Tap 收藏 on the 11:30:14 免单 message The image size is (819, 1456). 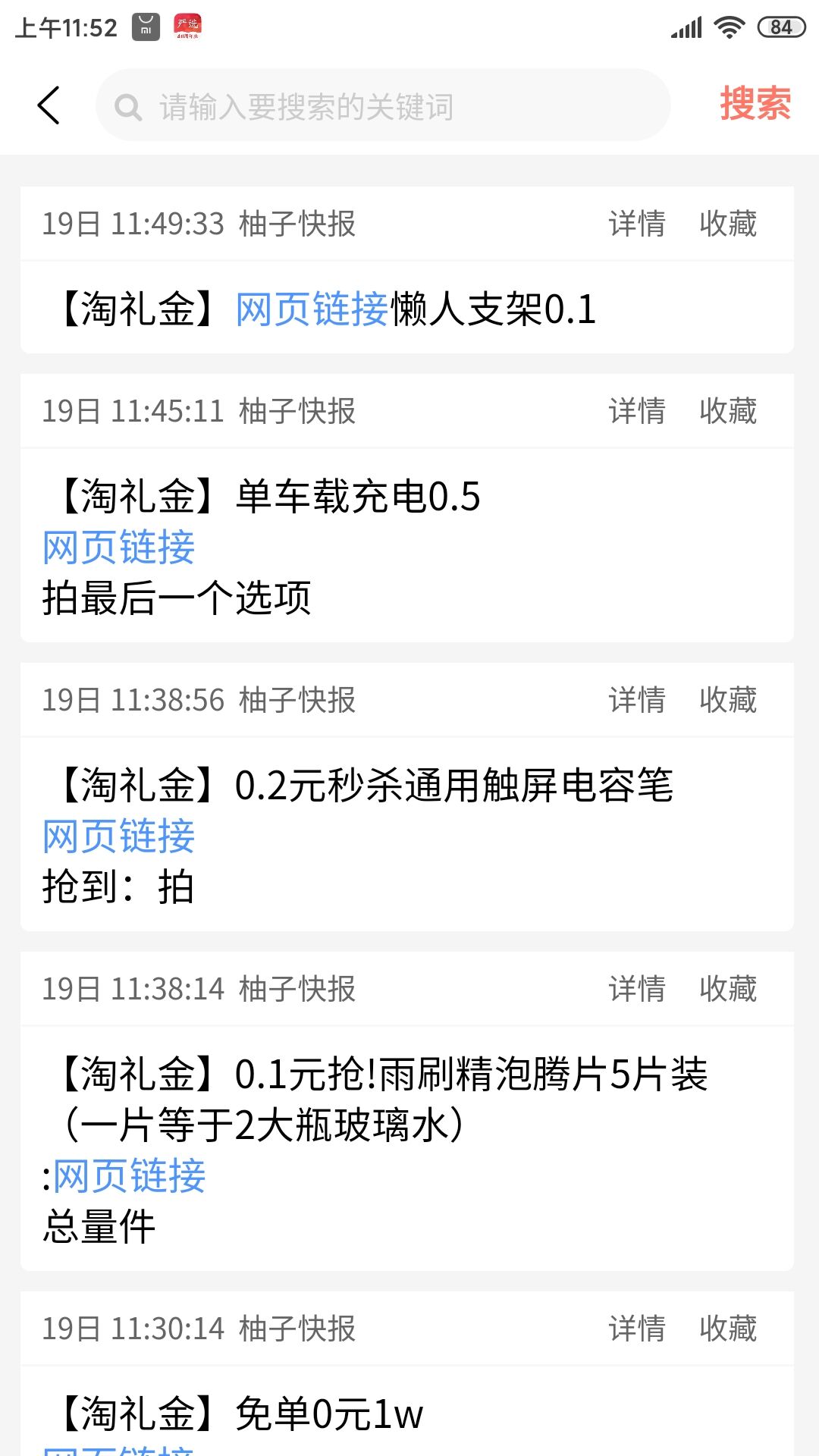point(729,1329)
